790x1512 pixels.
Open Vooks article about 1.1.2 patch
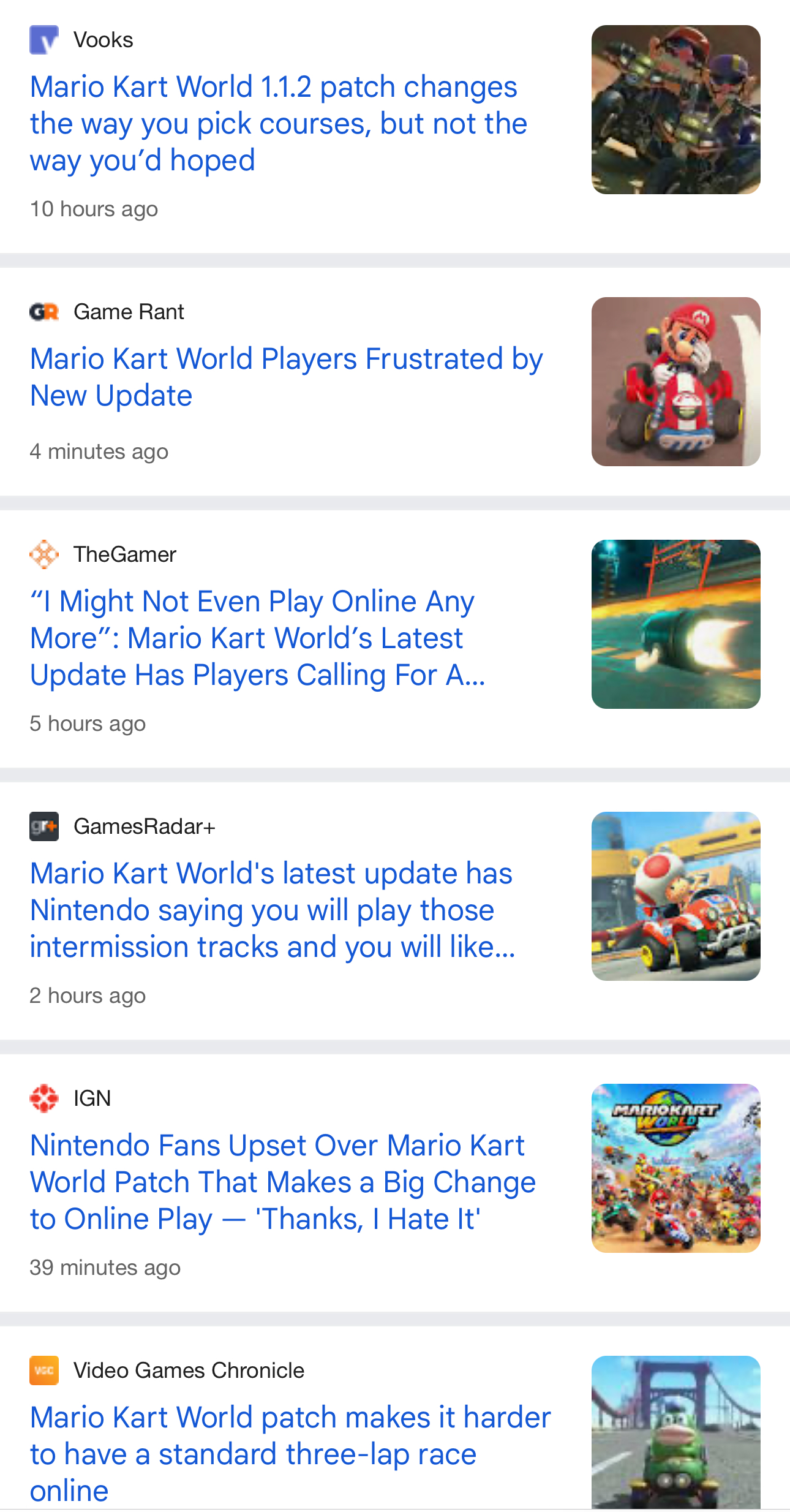pyautogui.click(x=279, y=124)
